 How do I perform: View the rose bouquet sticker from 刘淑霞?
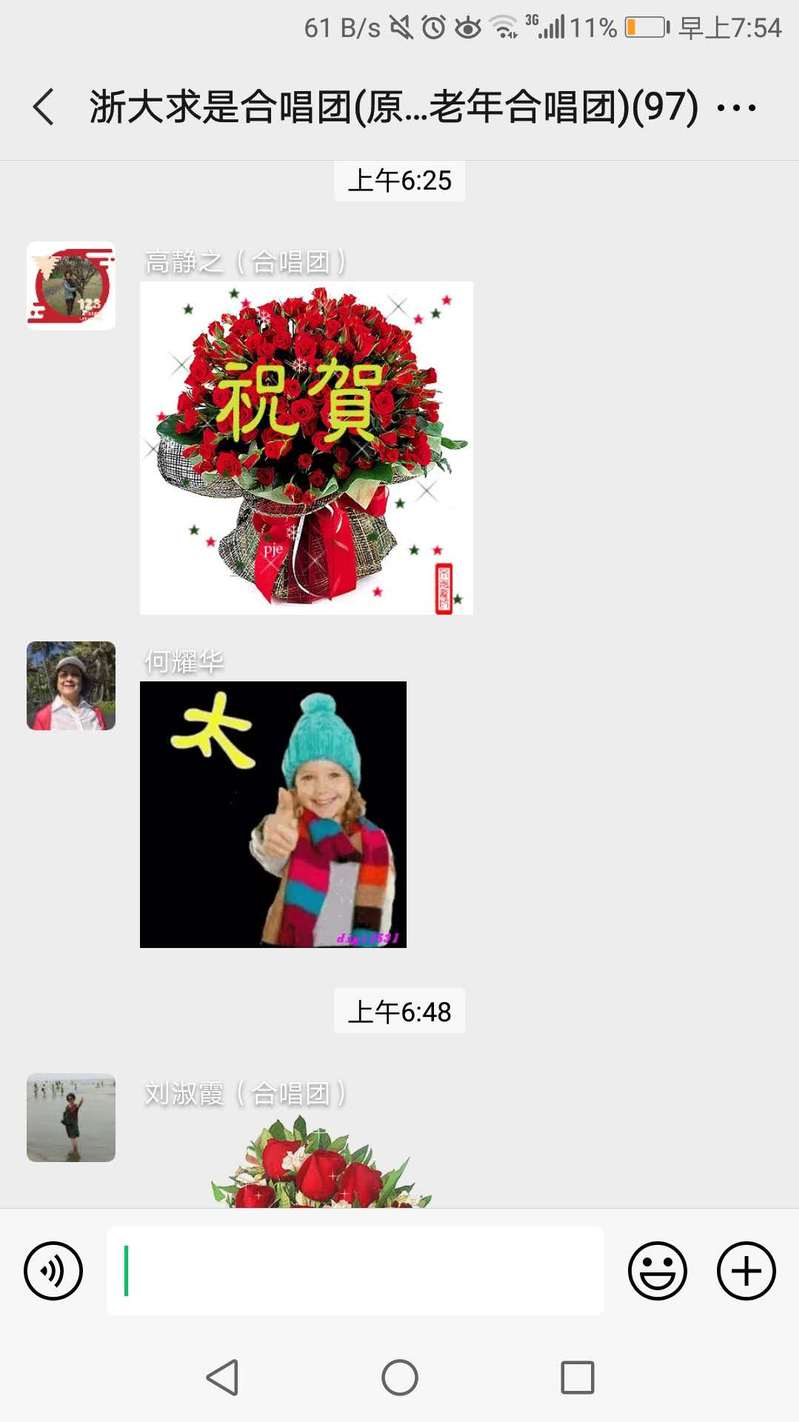tap(320, 1165)
